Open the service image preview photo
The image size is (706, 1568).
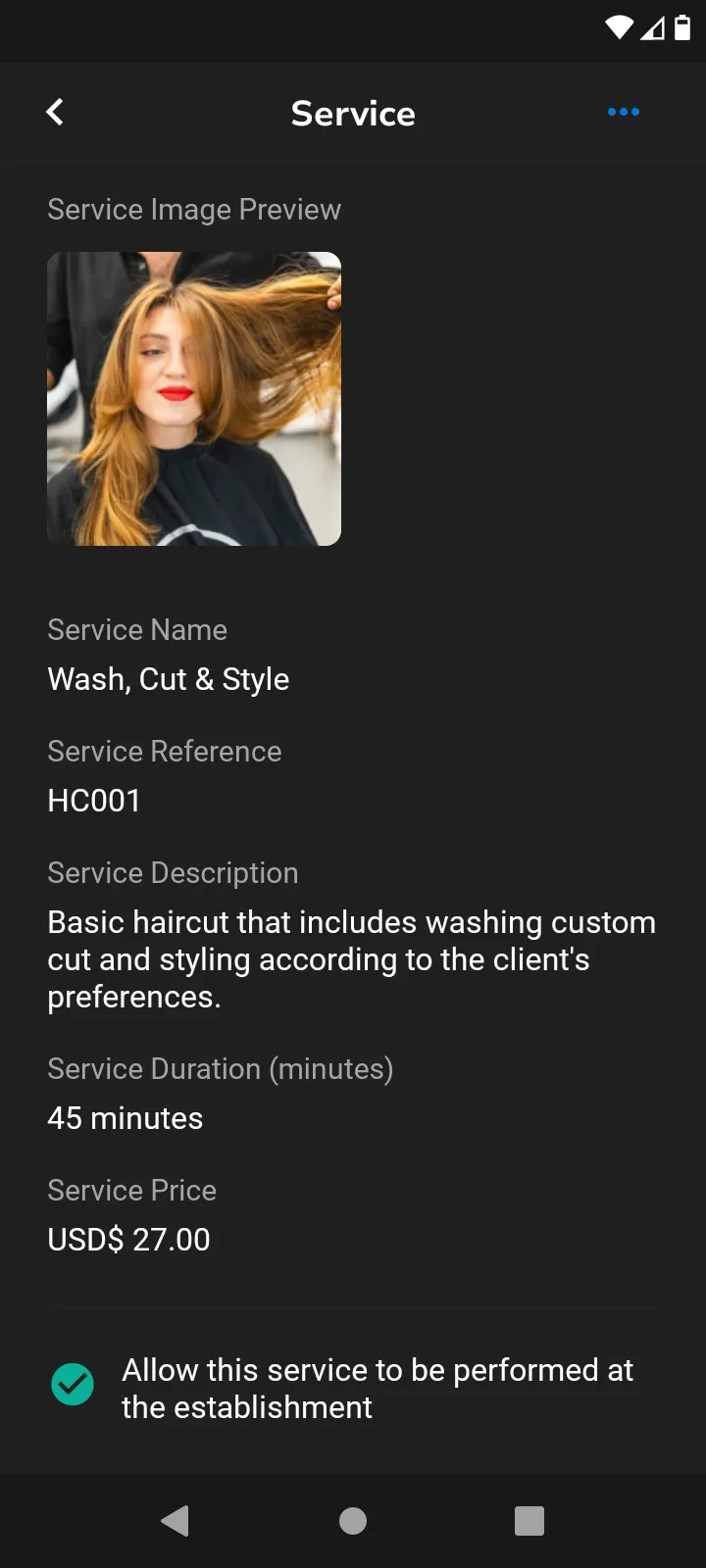pos(194,399)
